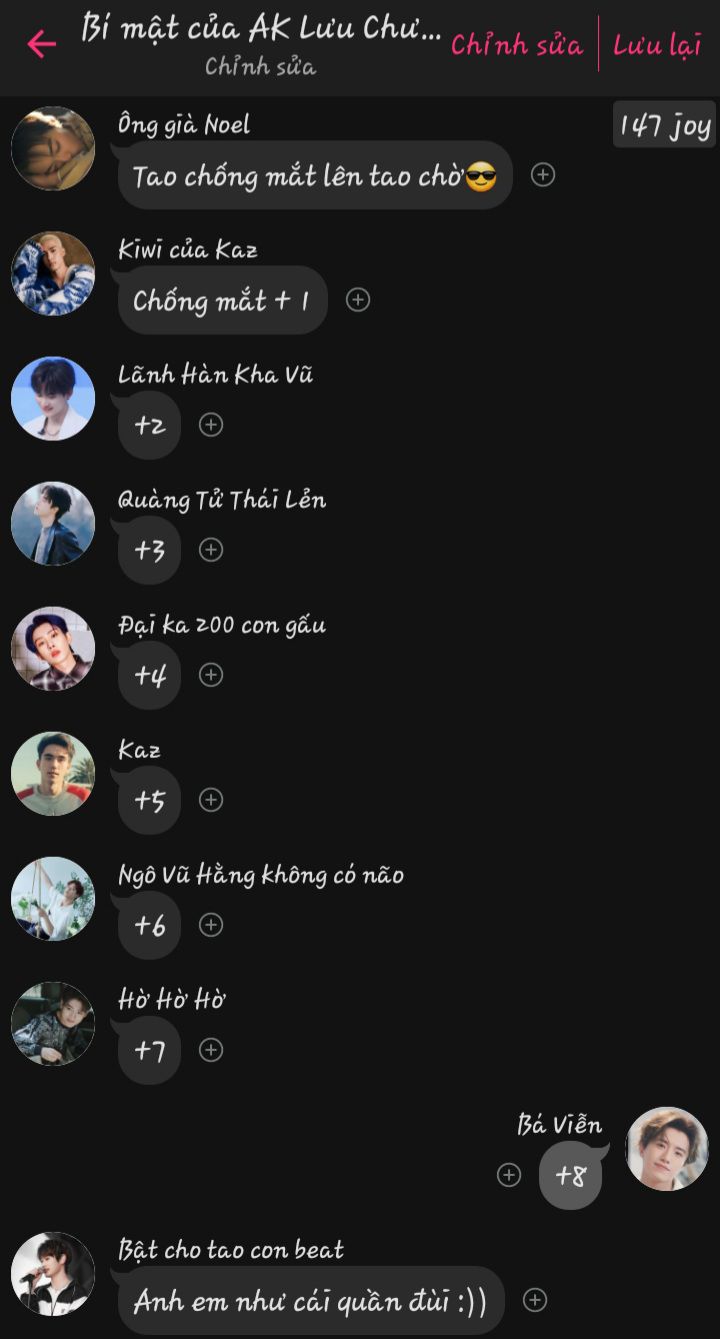Image resolution: width=720 pixels, height=1339 pixels.
Task: Tap plus icon next to Chống mắt + 1
Action: click(358, 300)
